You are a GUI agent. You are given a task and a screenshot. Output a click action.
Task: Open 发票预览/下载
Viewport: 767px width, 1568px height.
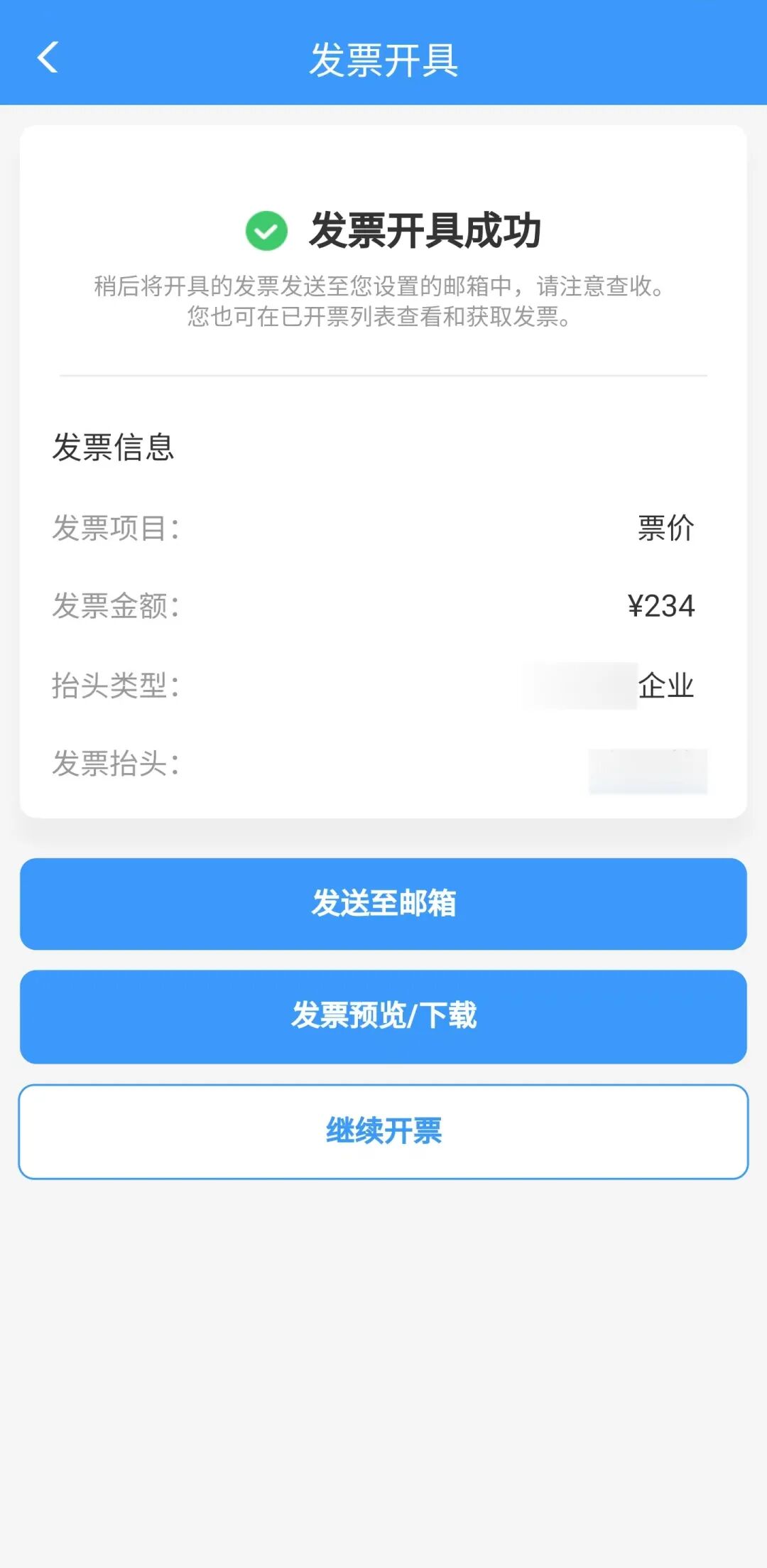383,1017
